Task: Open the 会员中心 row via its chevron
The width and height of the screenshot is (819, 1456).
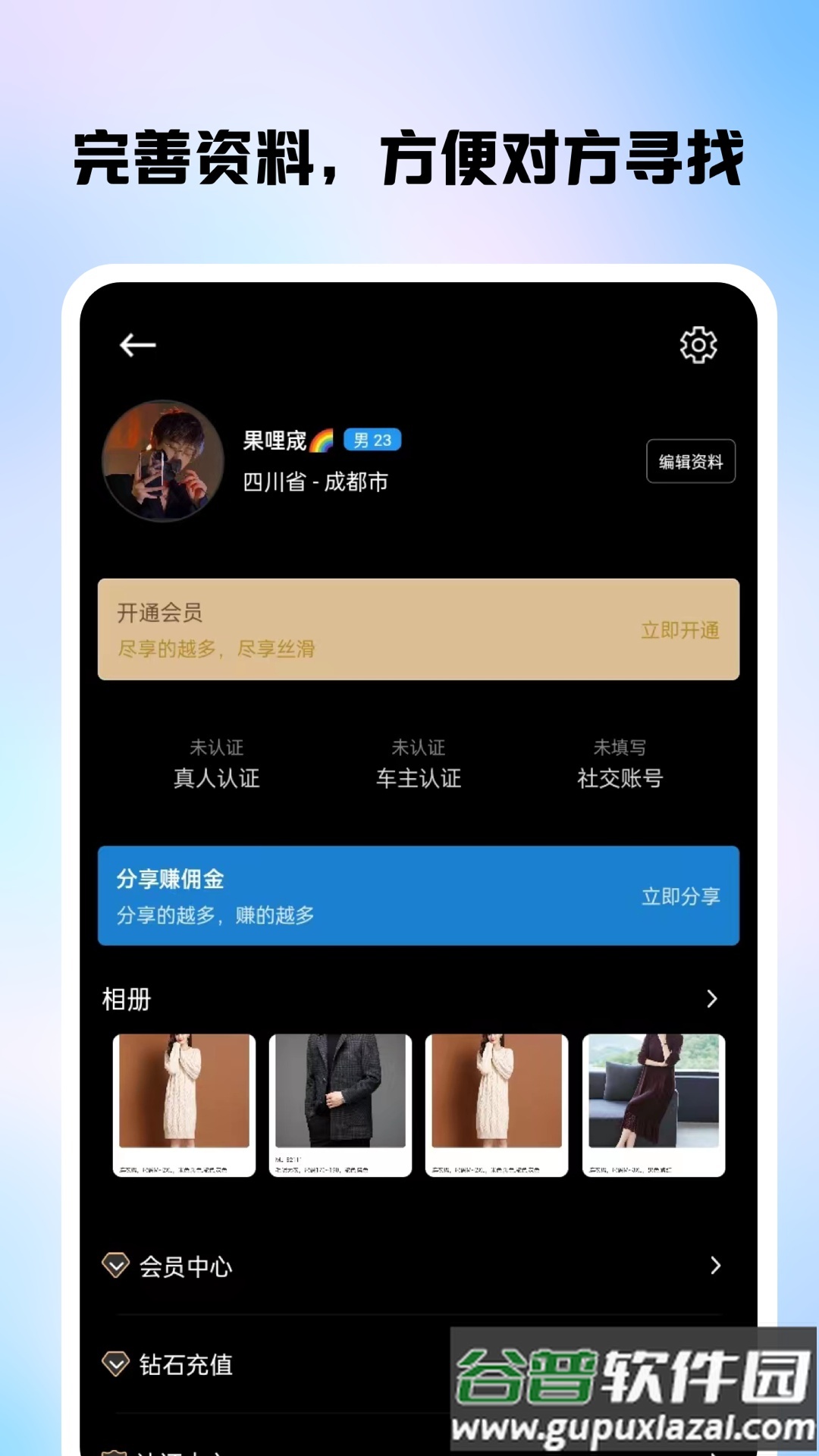Action: click(x=714, y=1266)
